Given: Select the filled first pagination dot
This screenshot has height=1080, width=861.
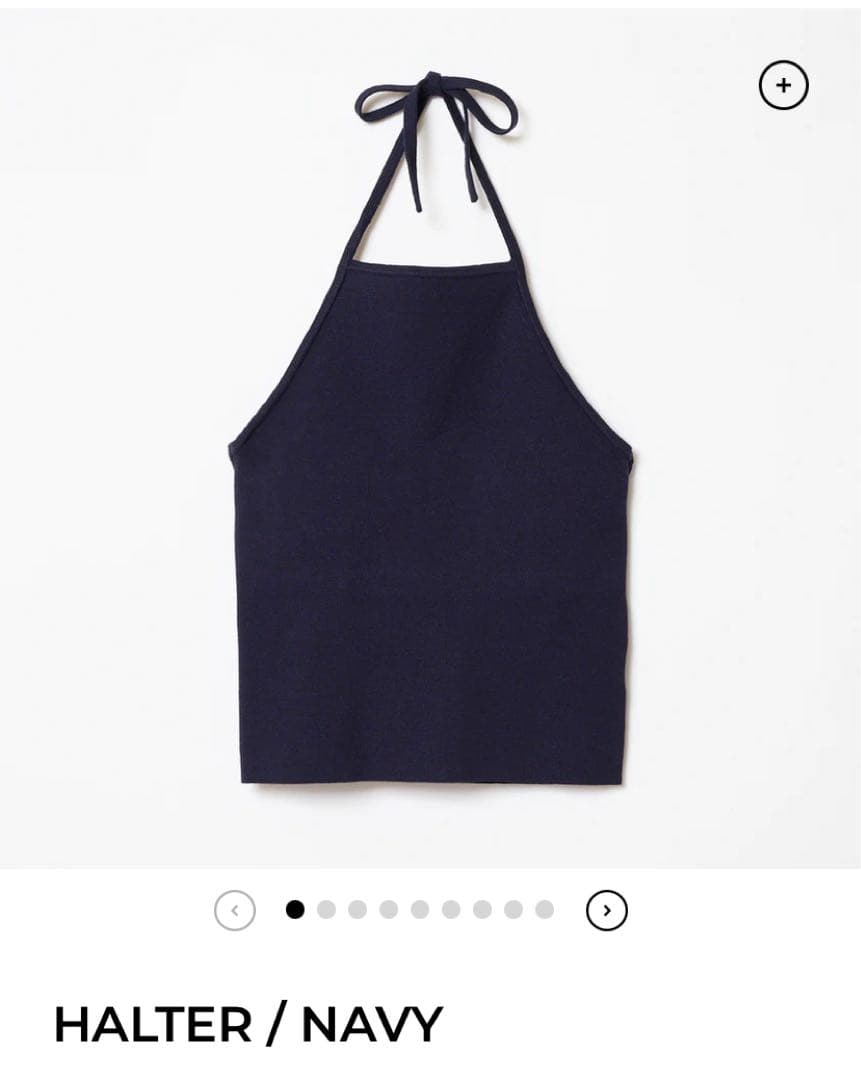Looking at the screenshot, I should click(x=295, y=910).
